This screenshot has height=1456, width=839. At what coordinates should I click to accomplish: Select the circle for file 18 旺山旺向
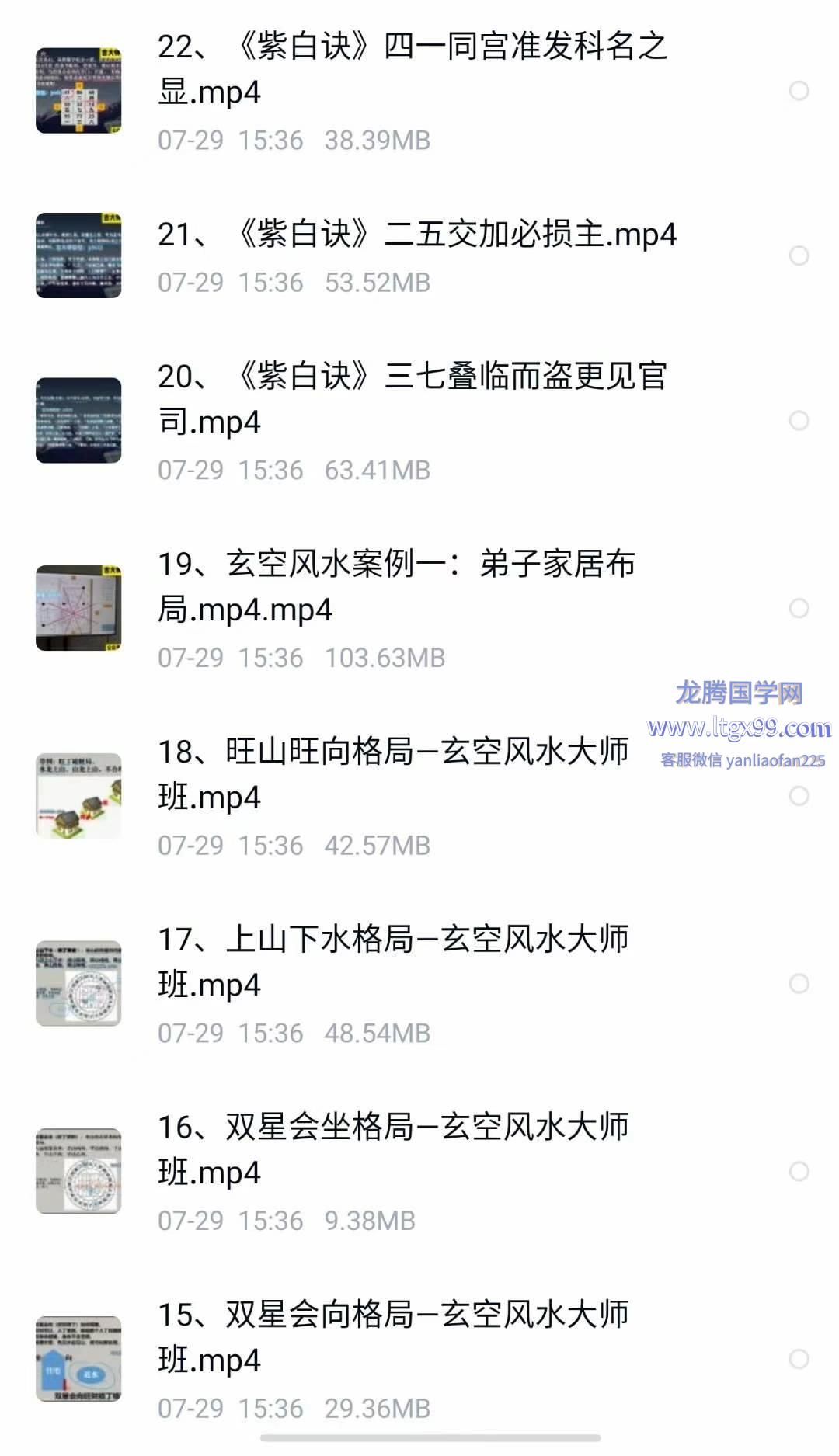coord(799,796)
